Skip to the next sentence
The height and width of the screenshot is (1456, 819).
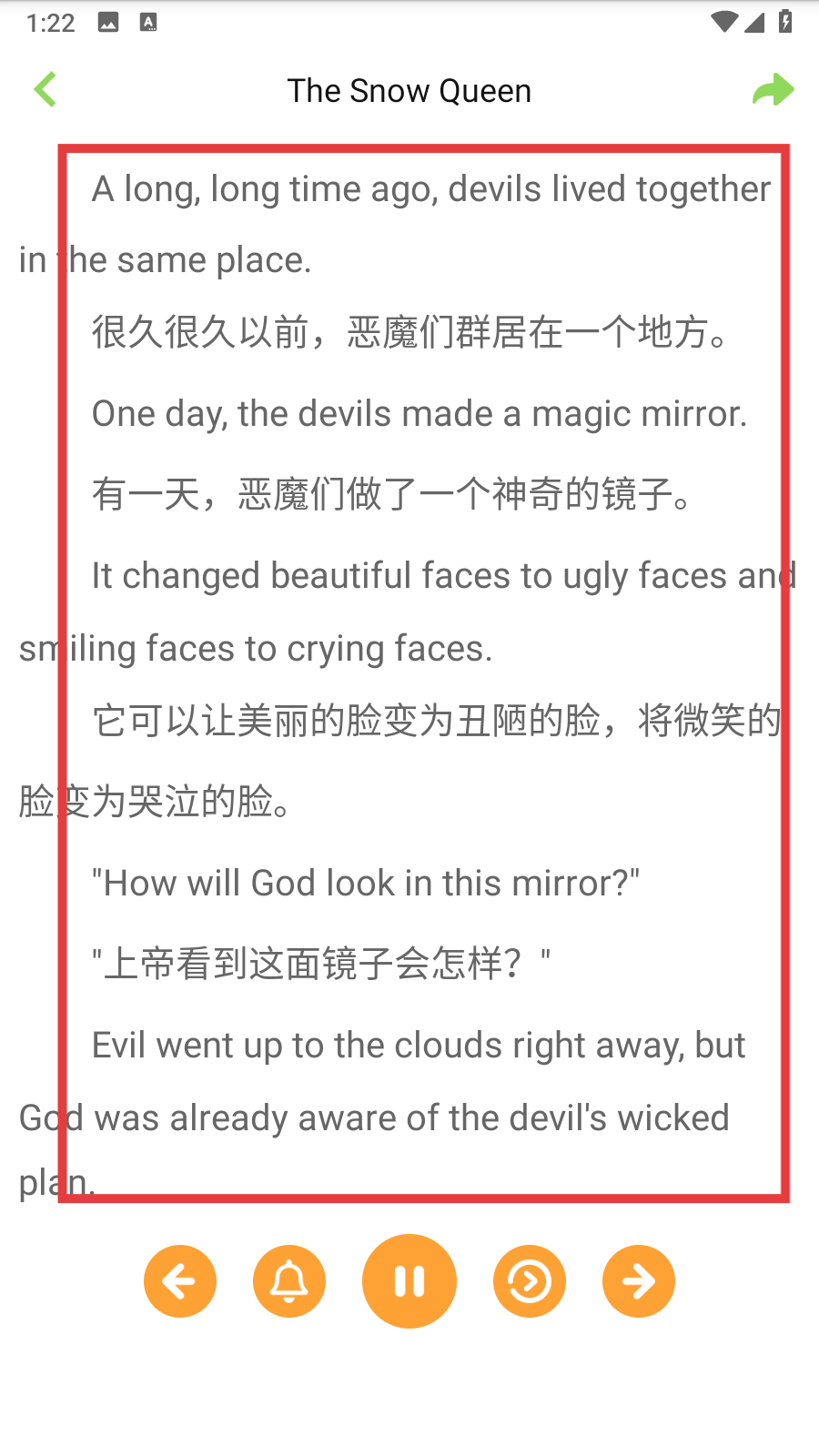point(639,1281)
